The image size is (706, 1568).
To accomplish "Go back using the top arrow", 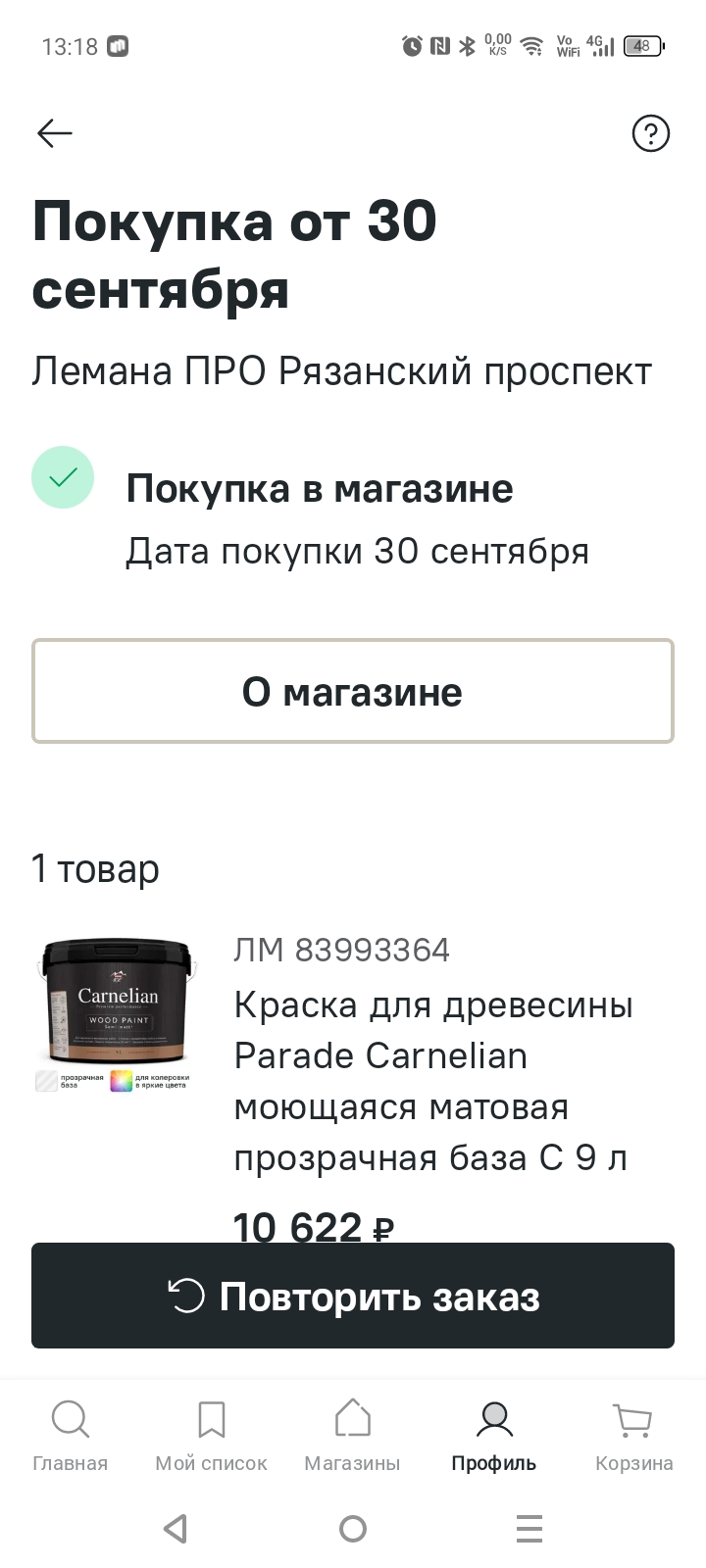I will (x=55, y=133).
